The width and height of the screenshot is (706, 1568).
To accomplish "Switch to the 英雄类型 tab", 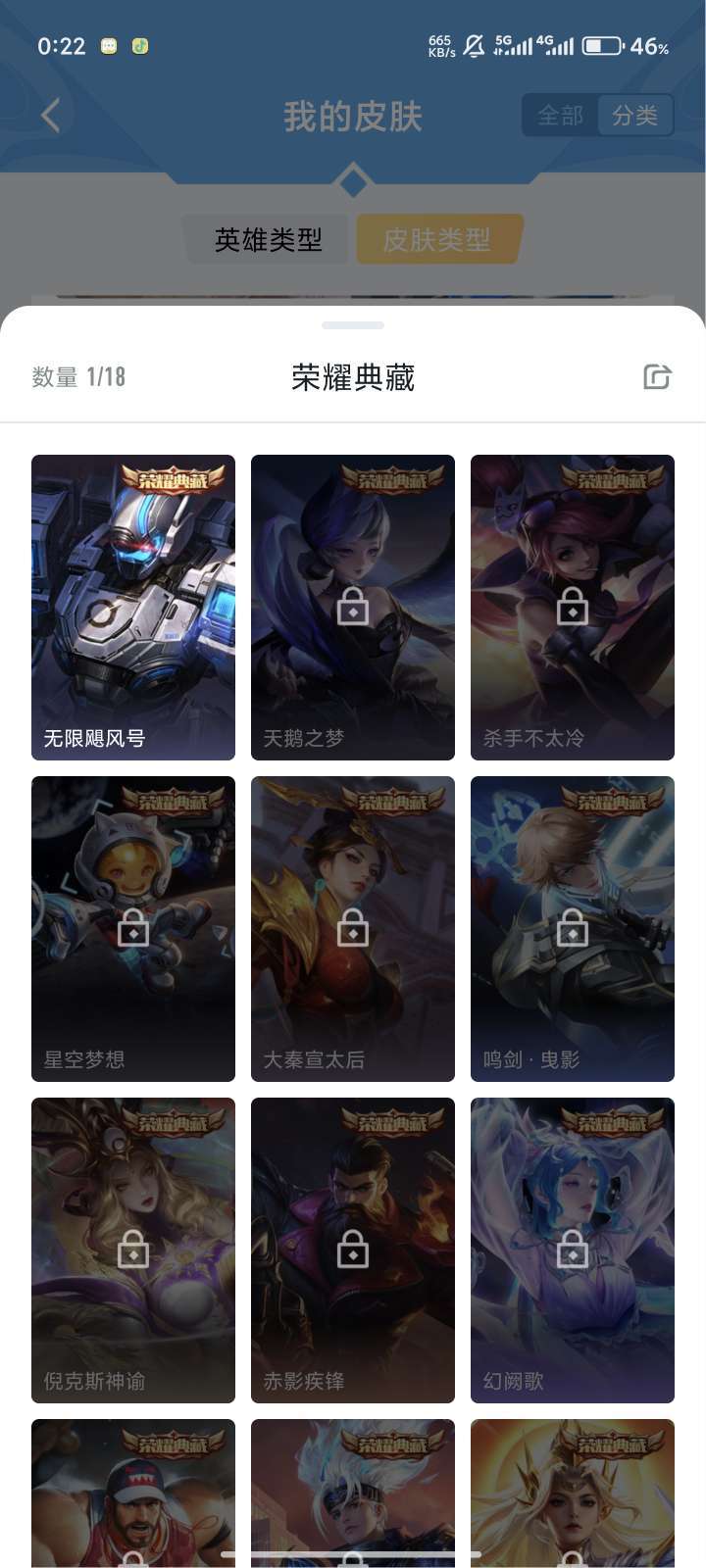I will (x=267, y=238).
